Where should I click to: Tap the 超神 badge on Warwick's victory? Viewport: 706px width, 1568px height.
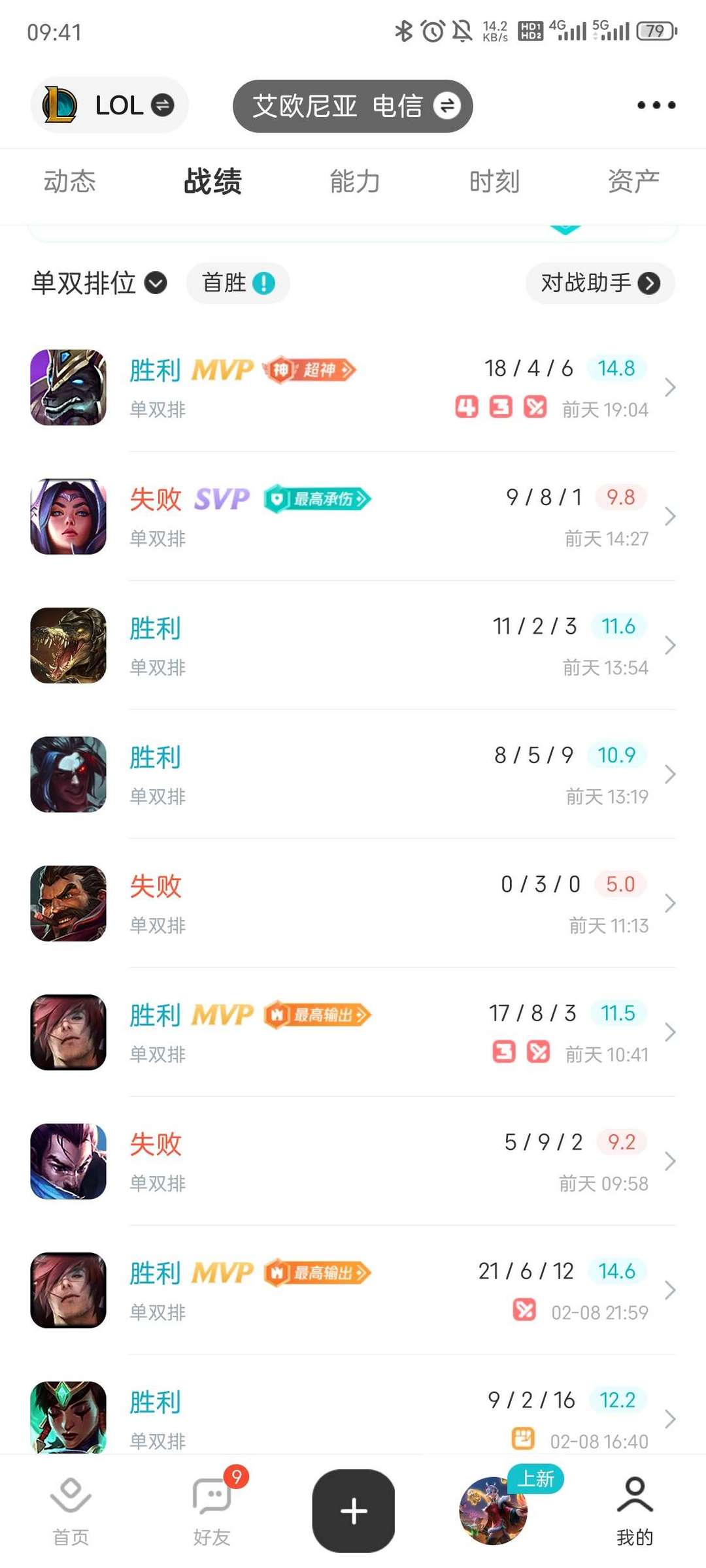pos(310,370)
